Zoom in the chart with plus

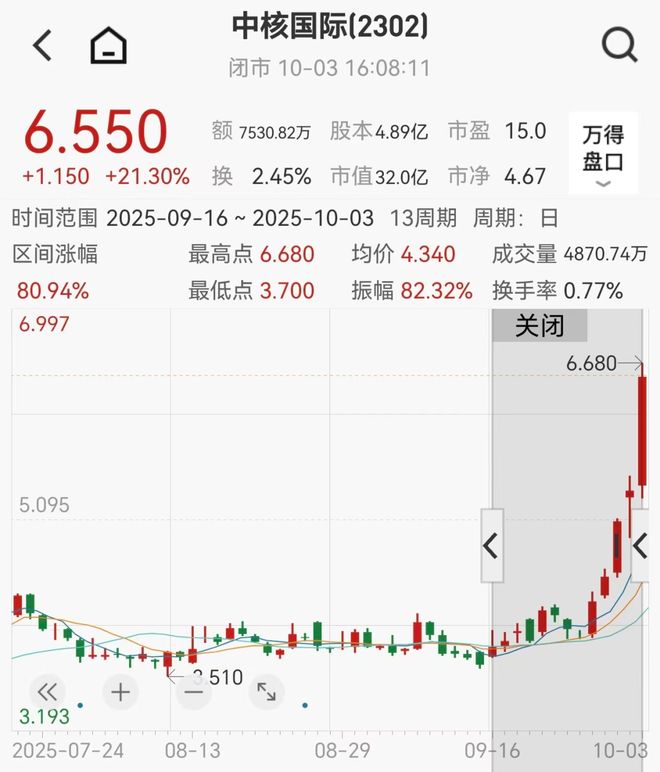(x=120, y=691)
